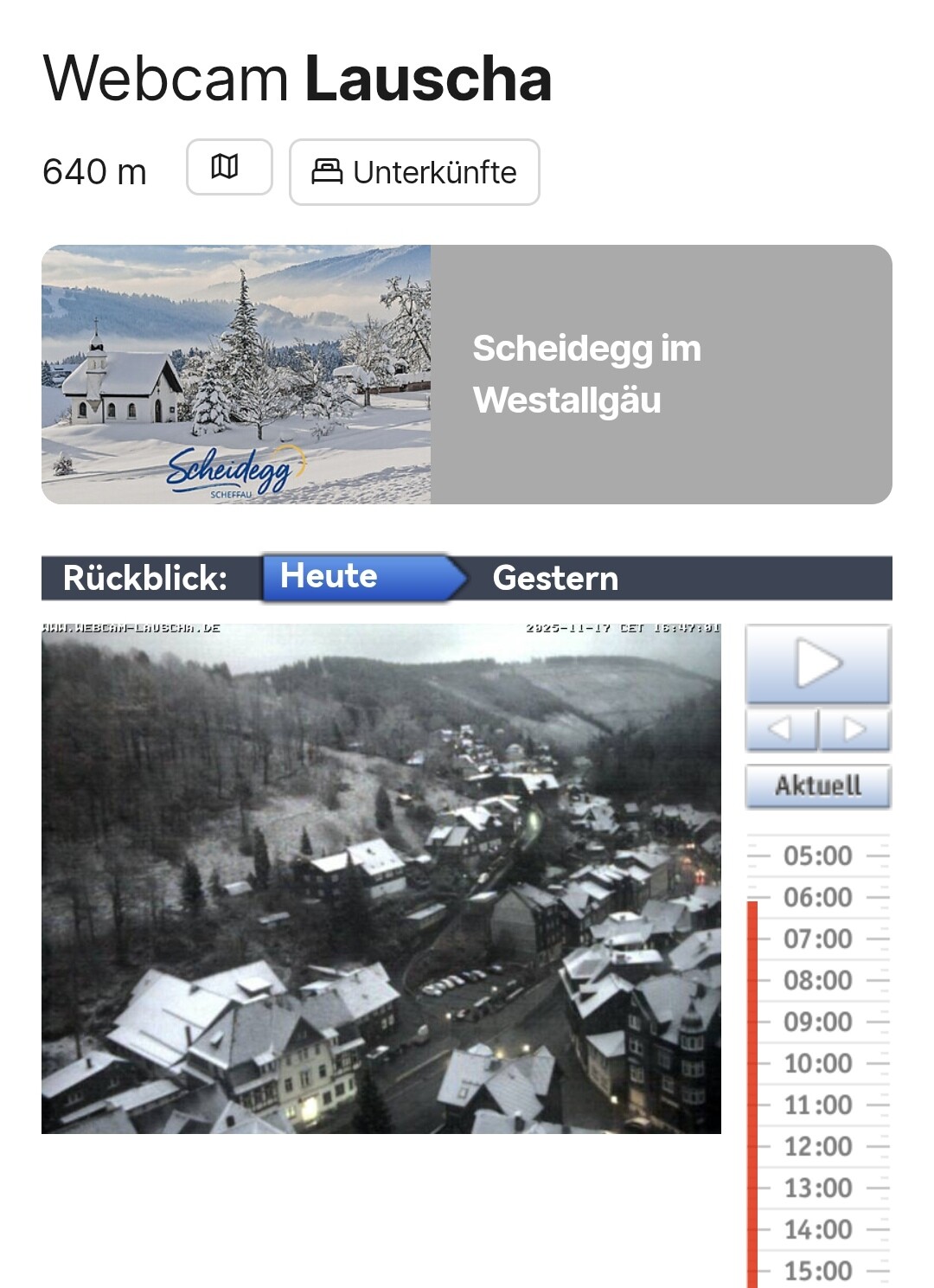Jump to 11:00 on the timeline
934x1288 pixels.
(x=818, y=1105)
